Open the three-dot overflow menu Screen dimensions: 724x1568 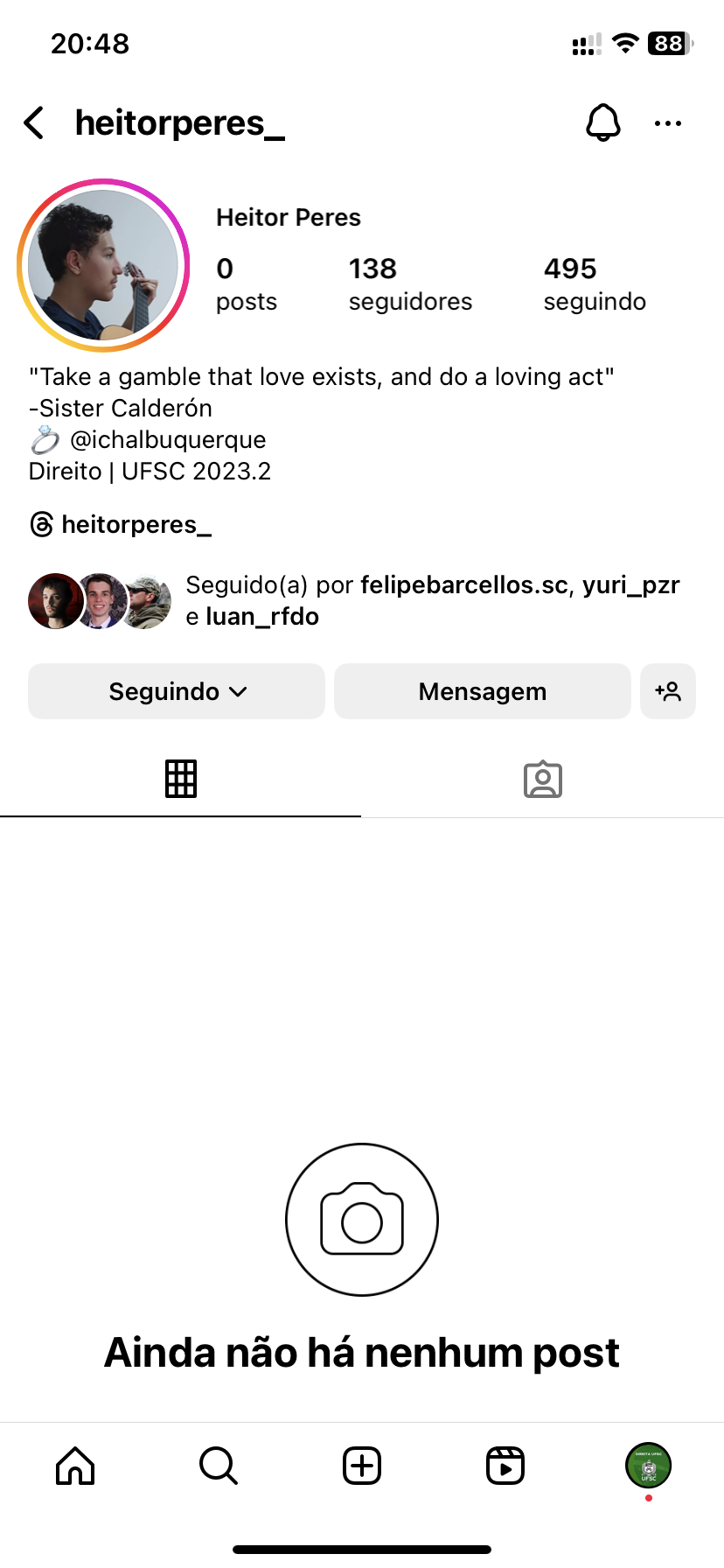(668, 123)
